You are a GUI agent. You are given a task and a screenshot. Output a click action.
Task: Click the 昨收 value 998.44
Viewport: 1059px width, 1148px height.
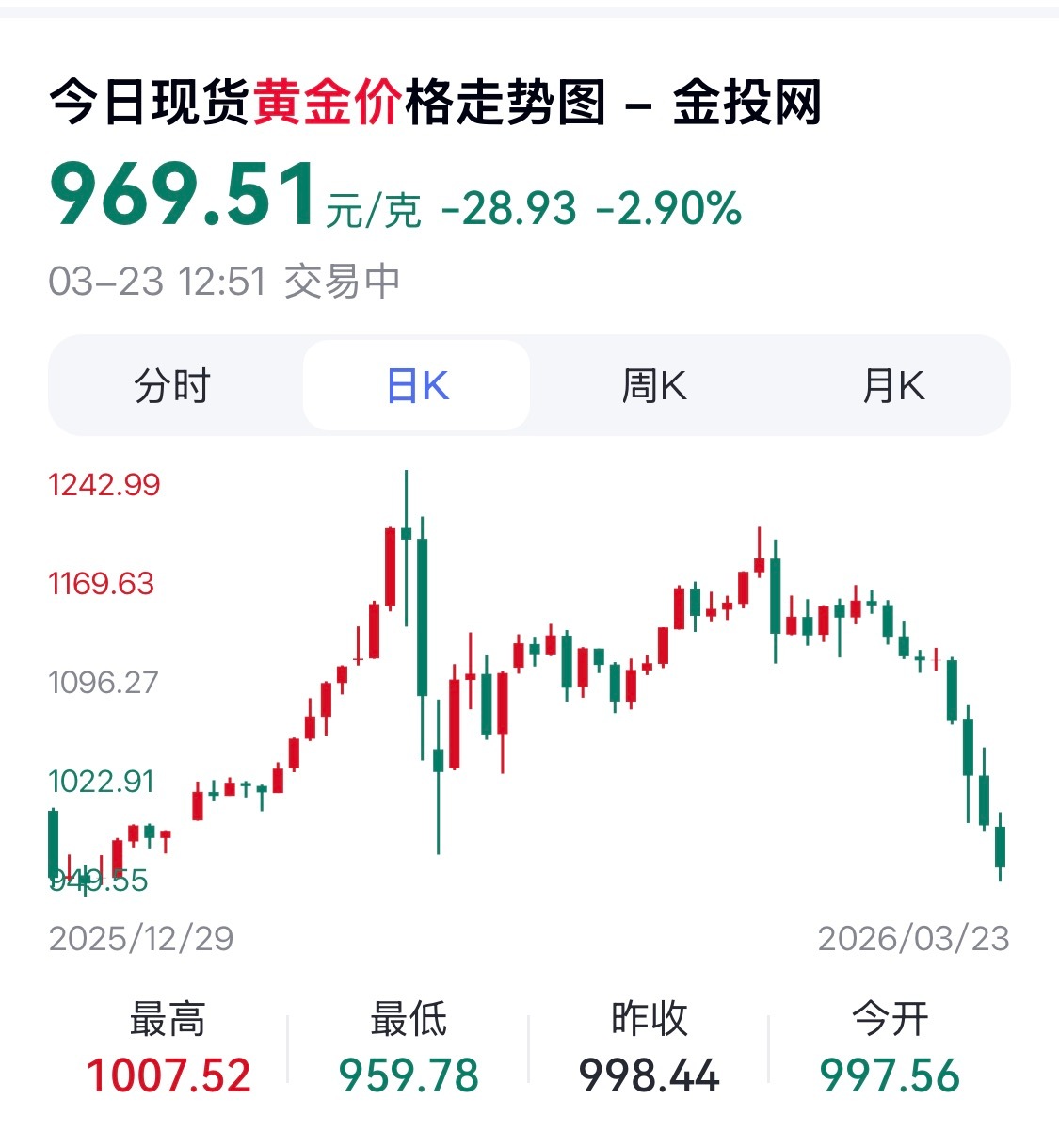(650, 1073)
